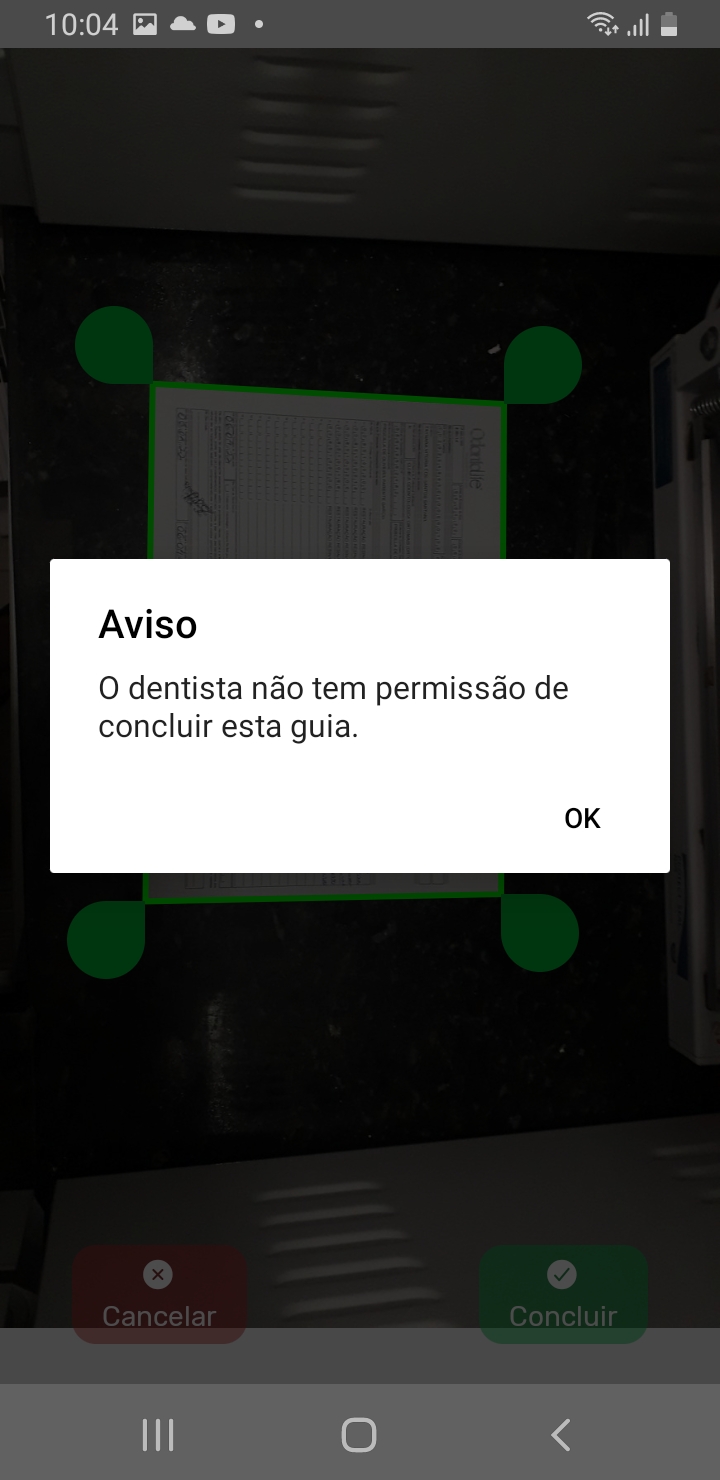Go to the home screen

pos(359,1435)
